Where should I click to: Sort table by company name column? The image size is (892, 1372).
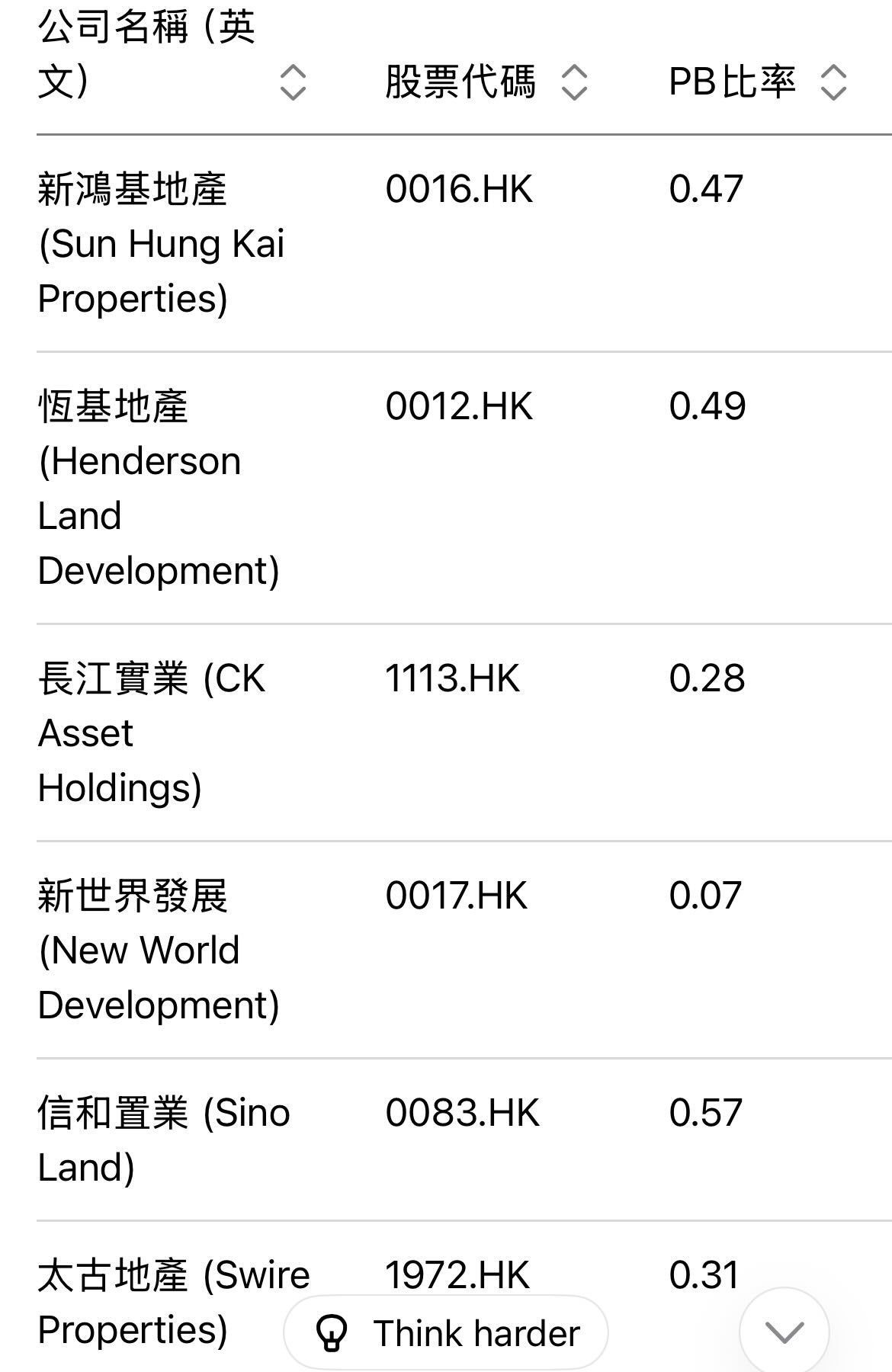tap(293, 82)
